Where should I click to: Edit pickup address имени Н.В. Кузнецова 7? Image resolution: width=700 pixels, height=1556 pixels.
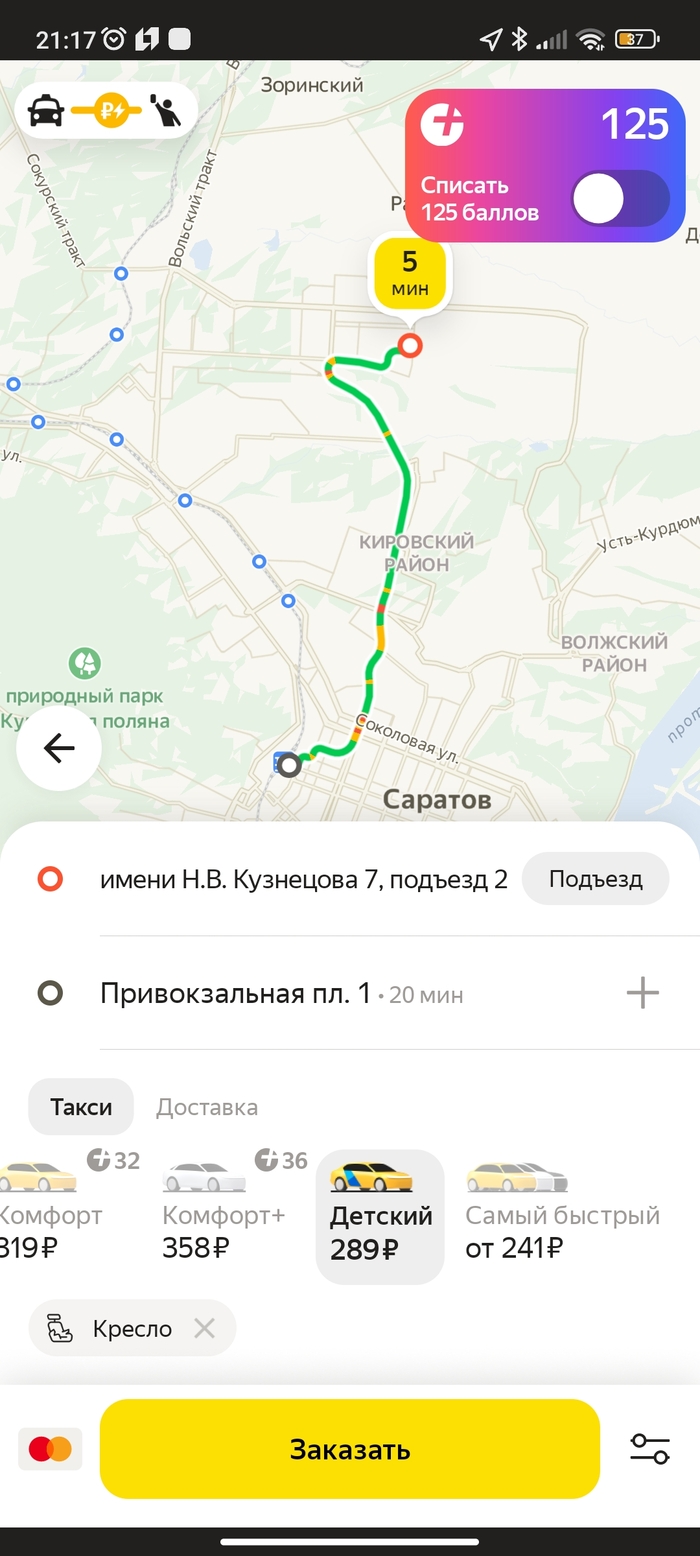tap(302, 880)
